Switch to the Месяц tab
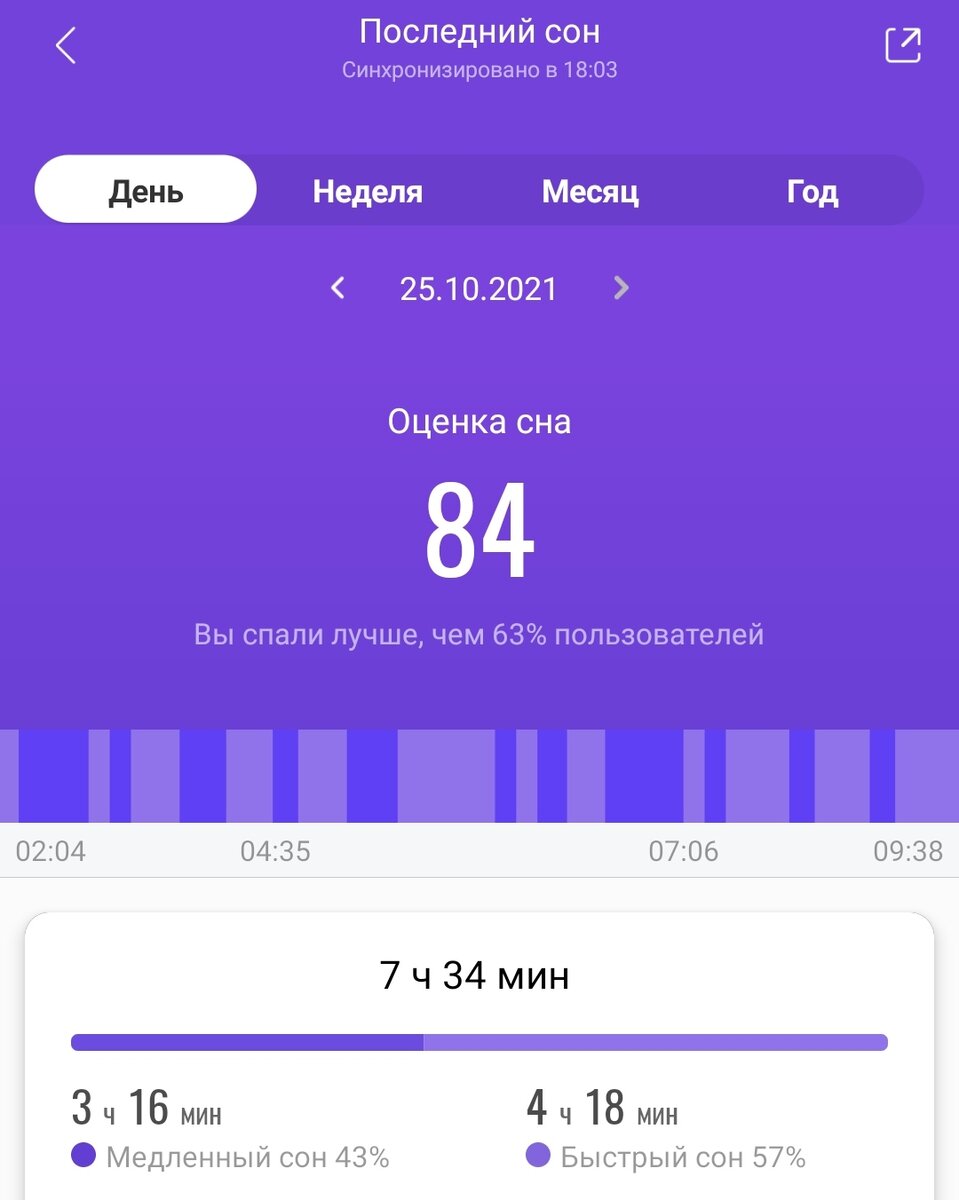959x1200 pixels. point(591,190)
